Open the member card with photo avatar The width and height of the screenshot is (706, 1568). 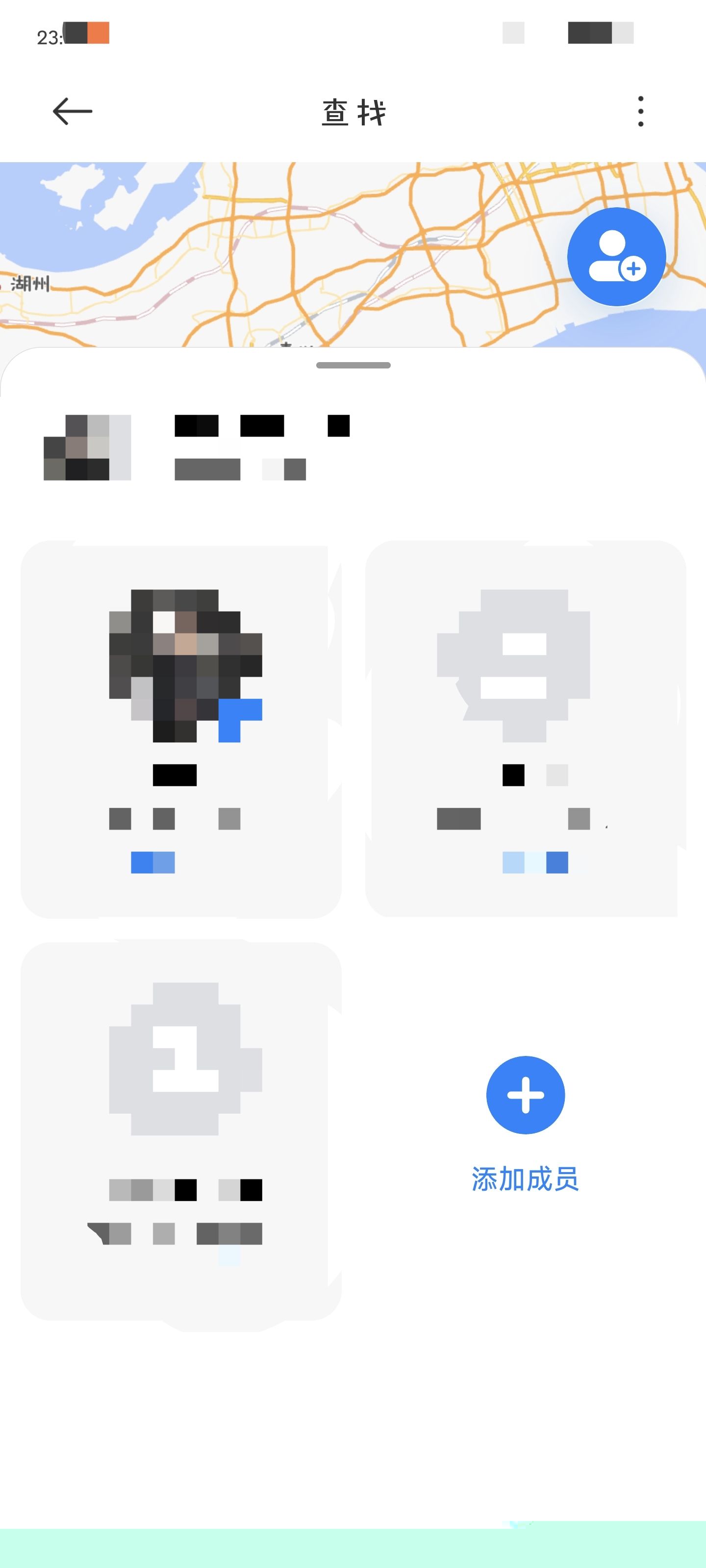click(x=181, y=729)
